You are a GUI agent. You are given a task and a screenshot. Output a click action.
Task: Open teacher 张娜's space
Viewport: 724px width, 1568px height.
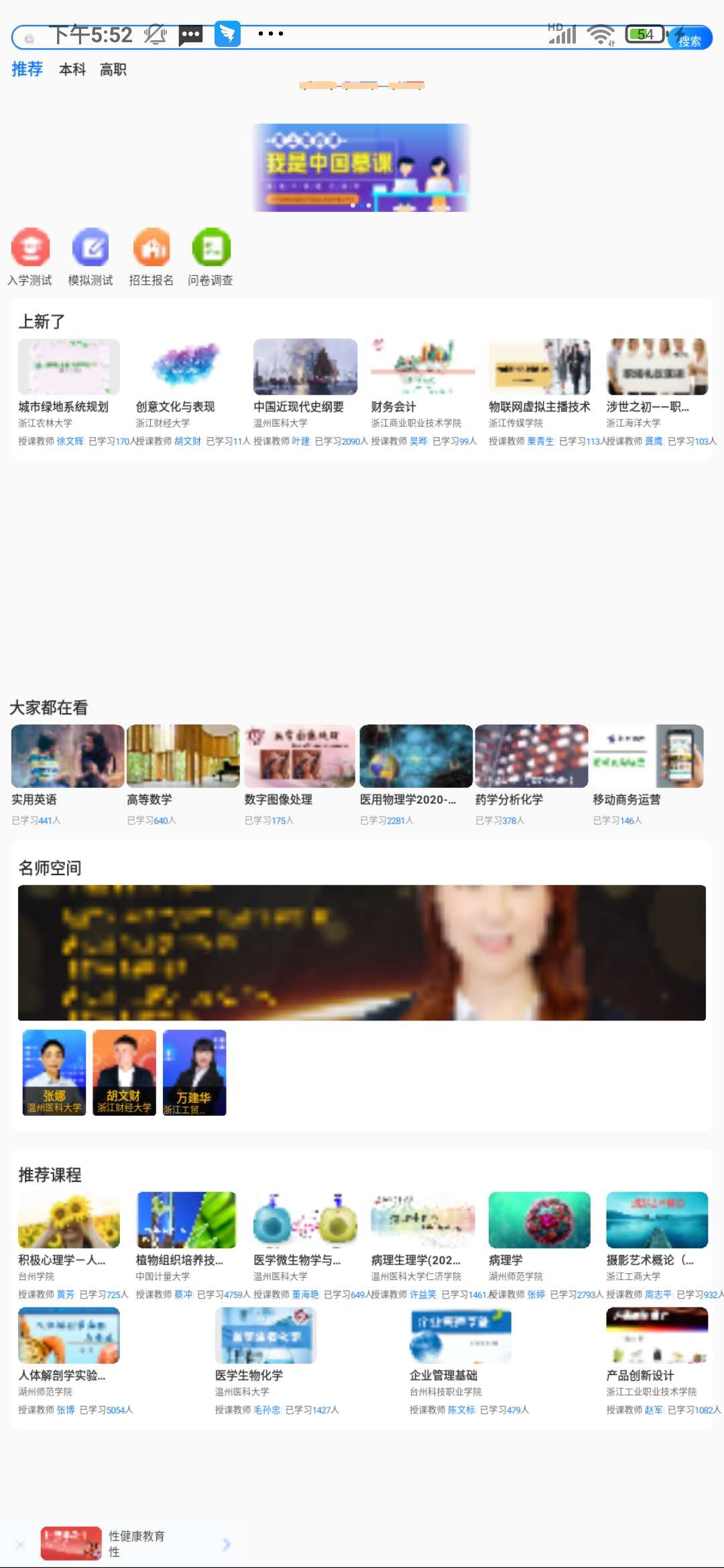pos(54,1072)
